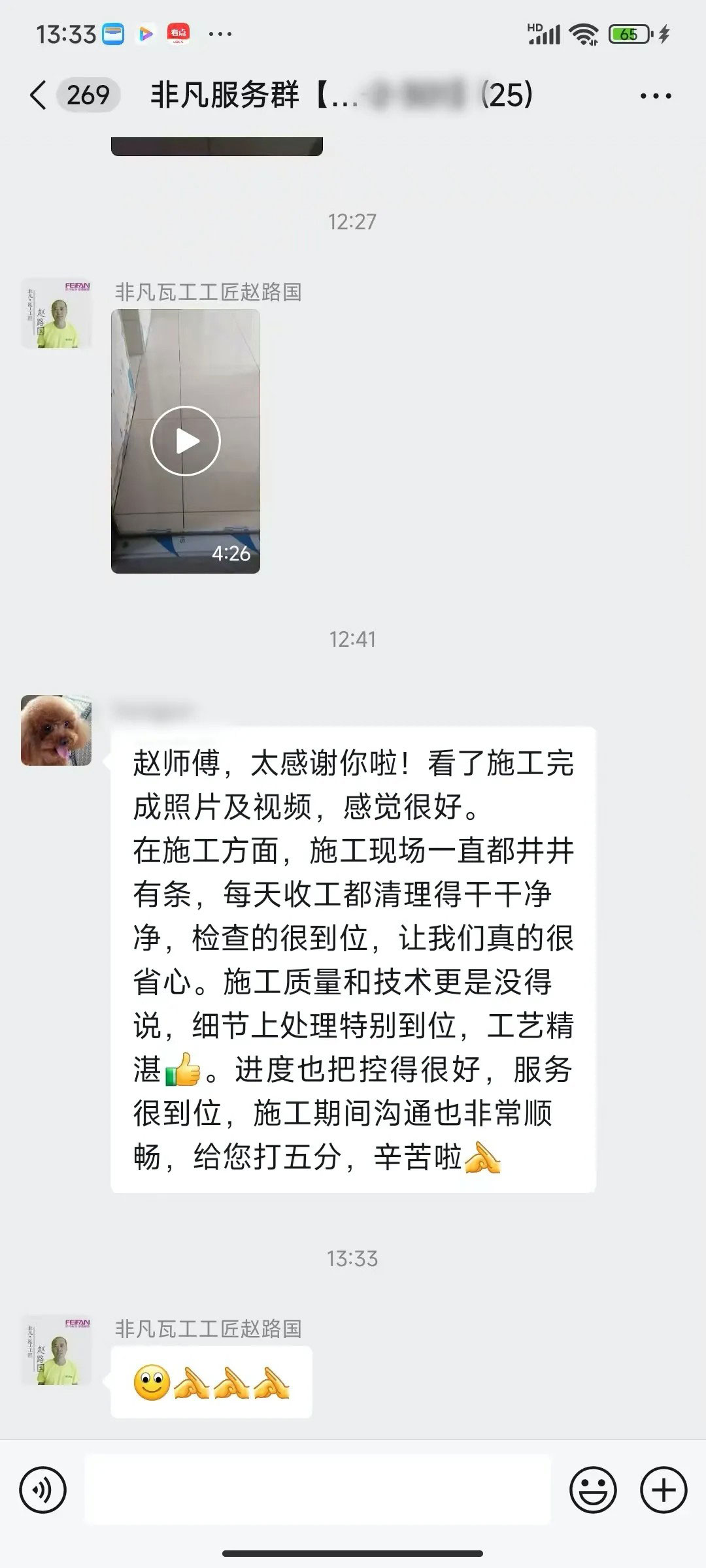The image size is (706, 1568).
Task: Play the 4:26 video from 赵路国
Action: pos(186,441)
